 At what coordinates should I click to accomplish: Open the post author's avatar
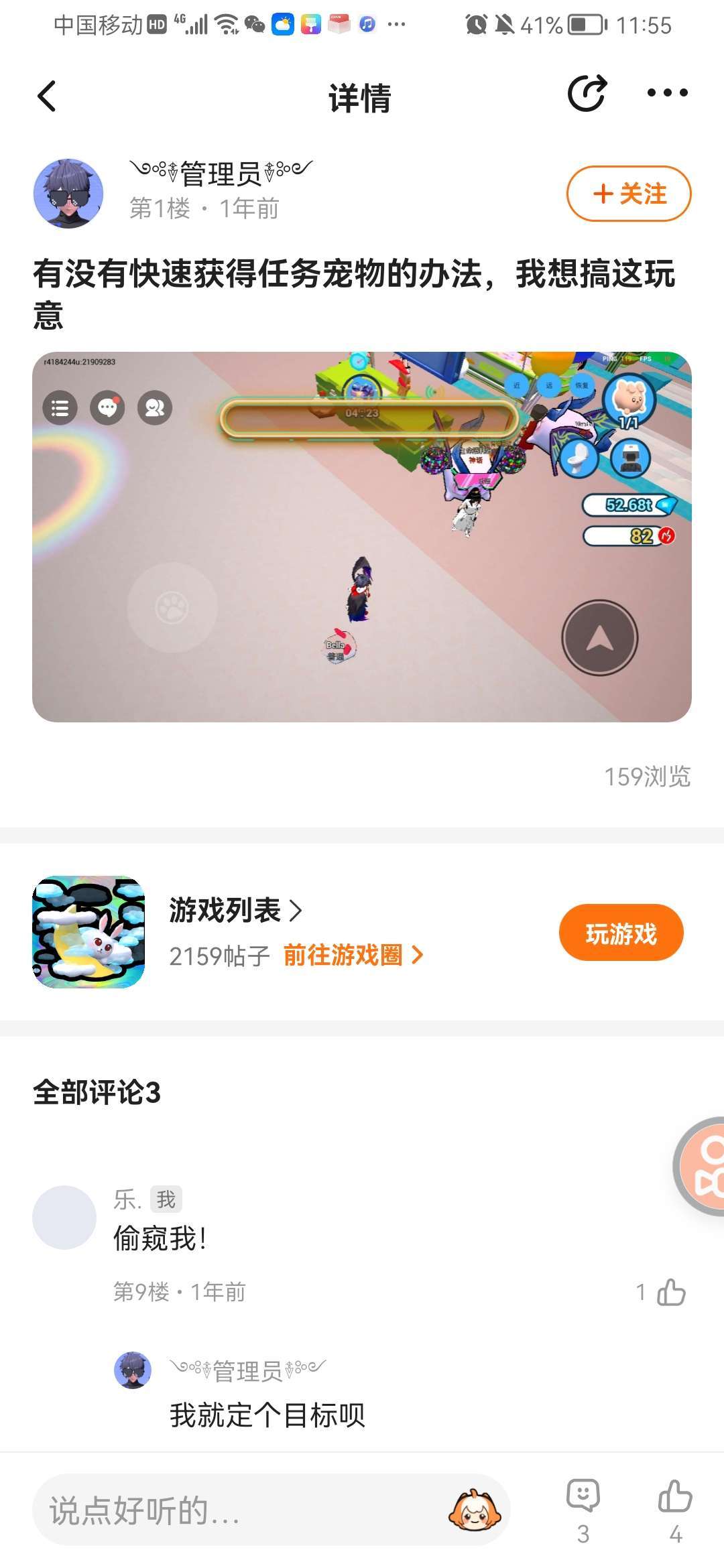click(68, 194)
